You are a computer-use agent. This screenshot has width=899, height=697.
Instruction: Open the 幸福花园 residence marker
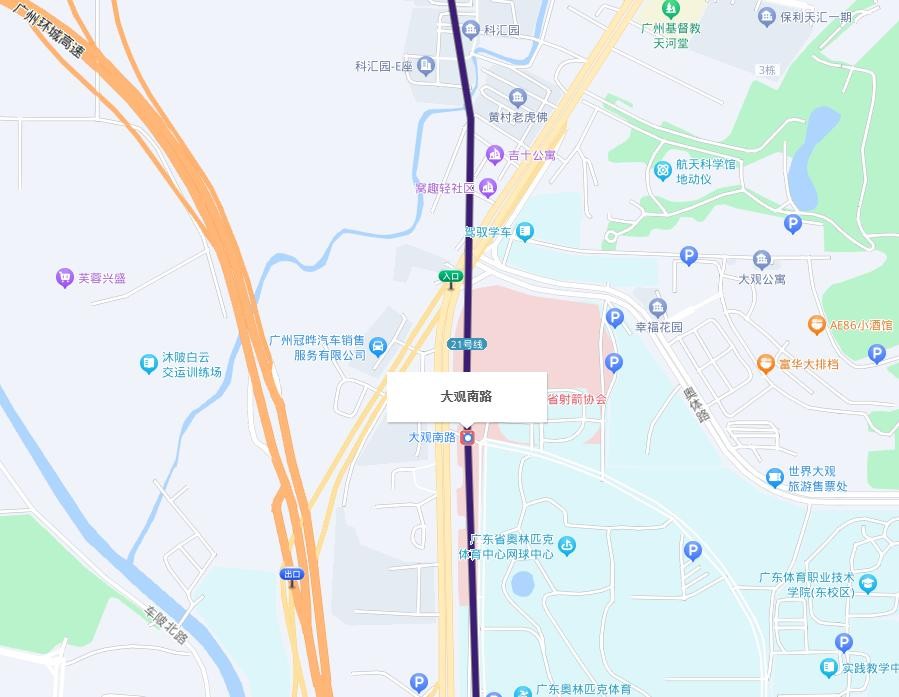tap(658, 308)
